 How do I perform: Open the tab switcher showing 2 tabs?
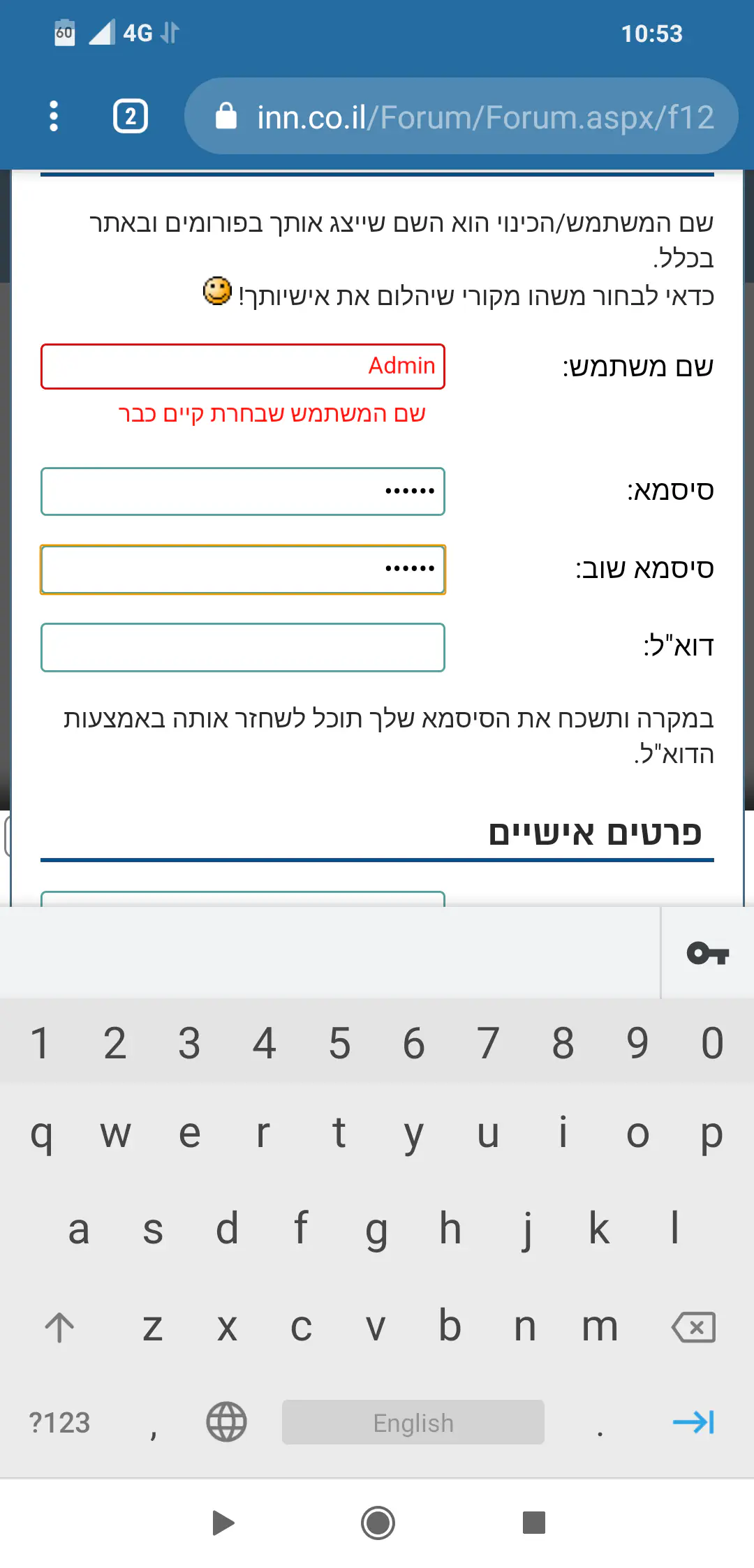[131, 116]
